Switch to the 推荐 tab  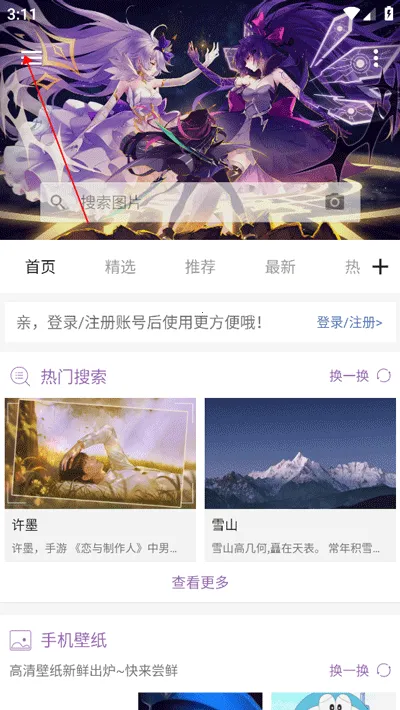point(200,267)
